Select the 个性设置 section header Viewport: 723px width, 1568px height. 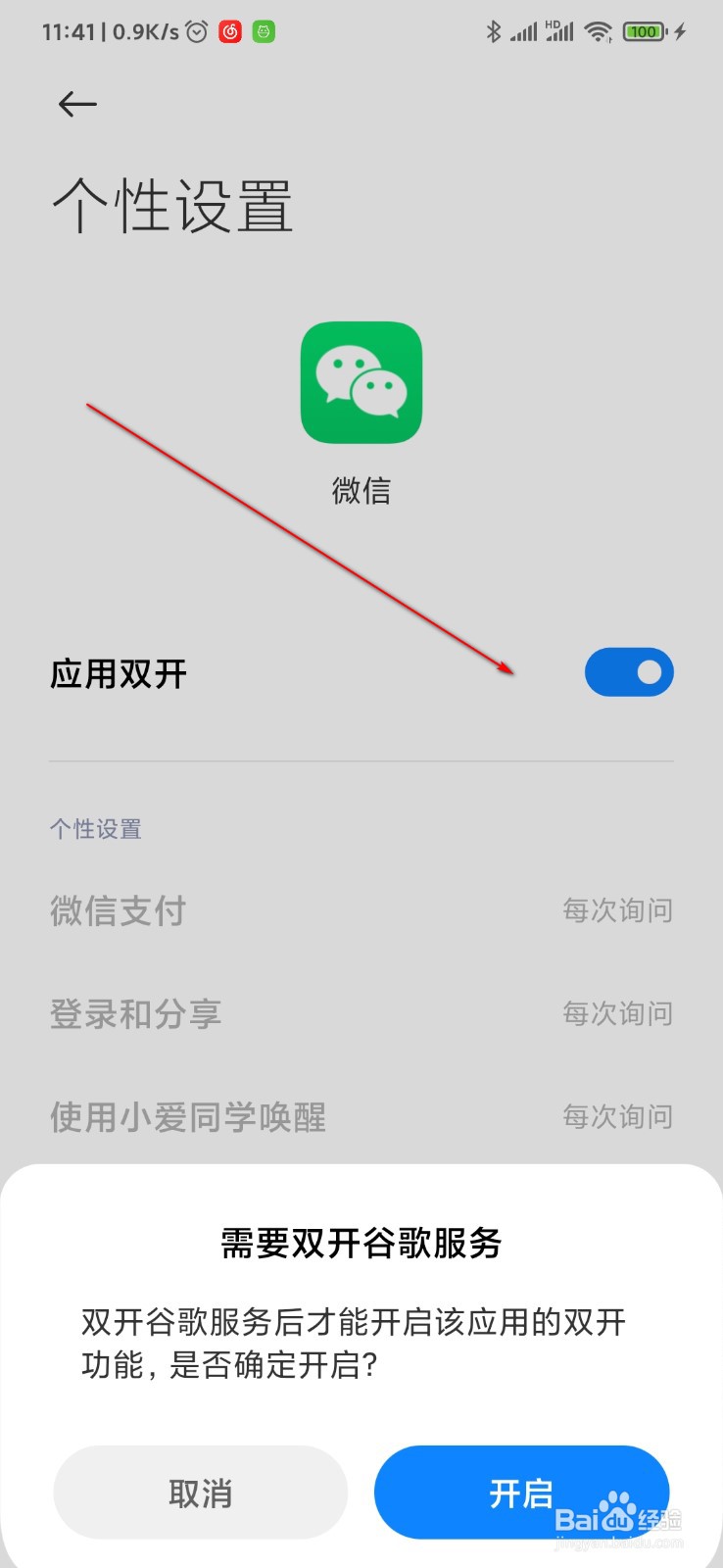(95, 828)
